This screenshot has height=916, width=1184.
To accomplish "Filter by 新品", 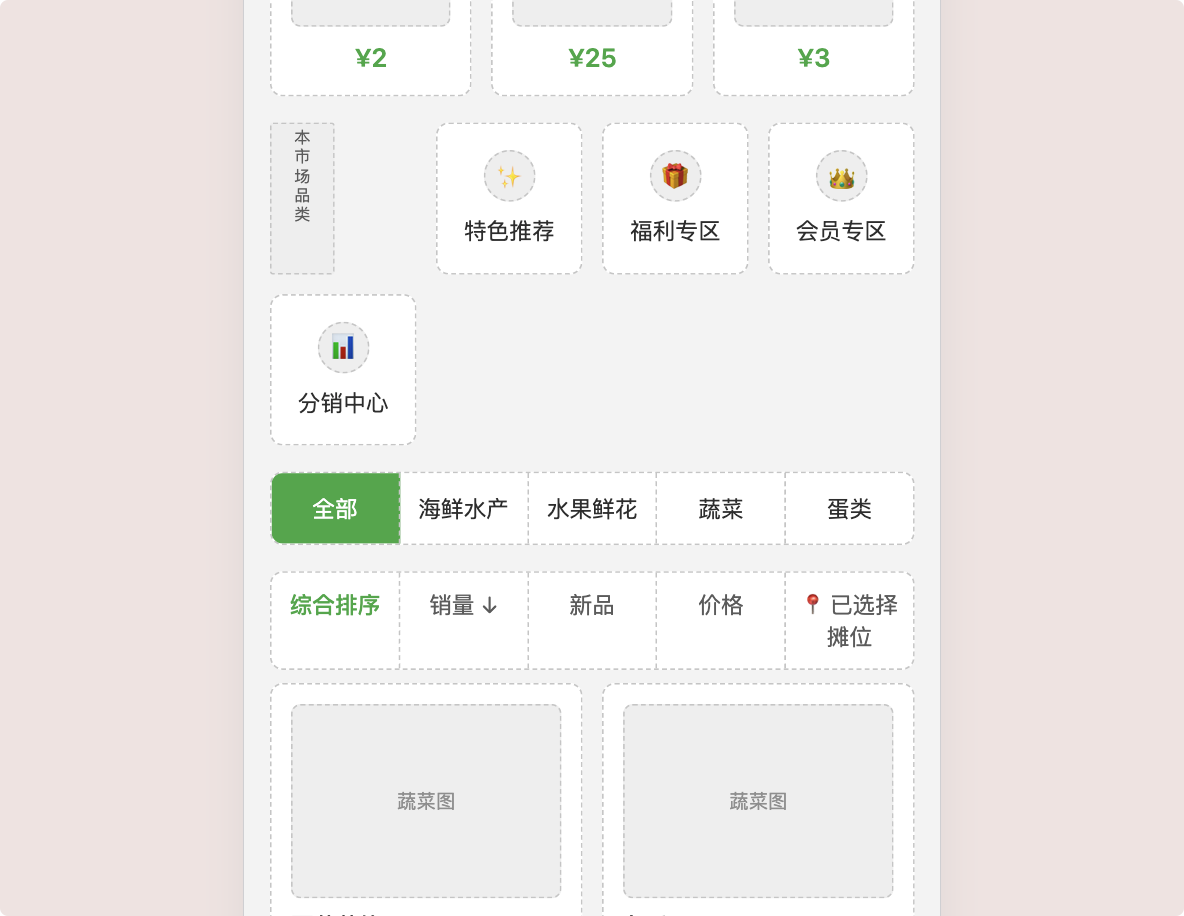I will (x=592, y=606).
